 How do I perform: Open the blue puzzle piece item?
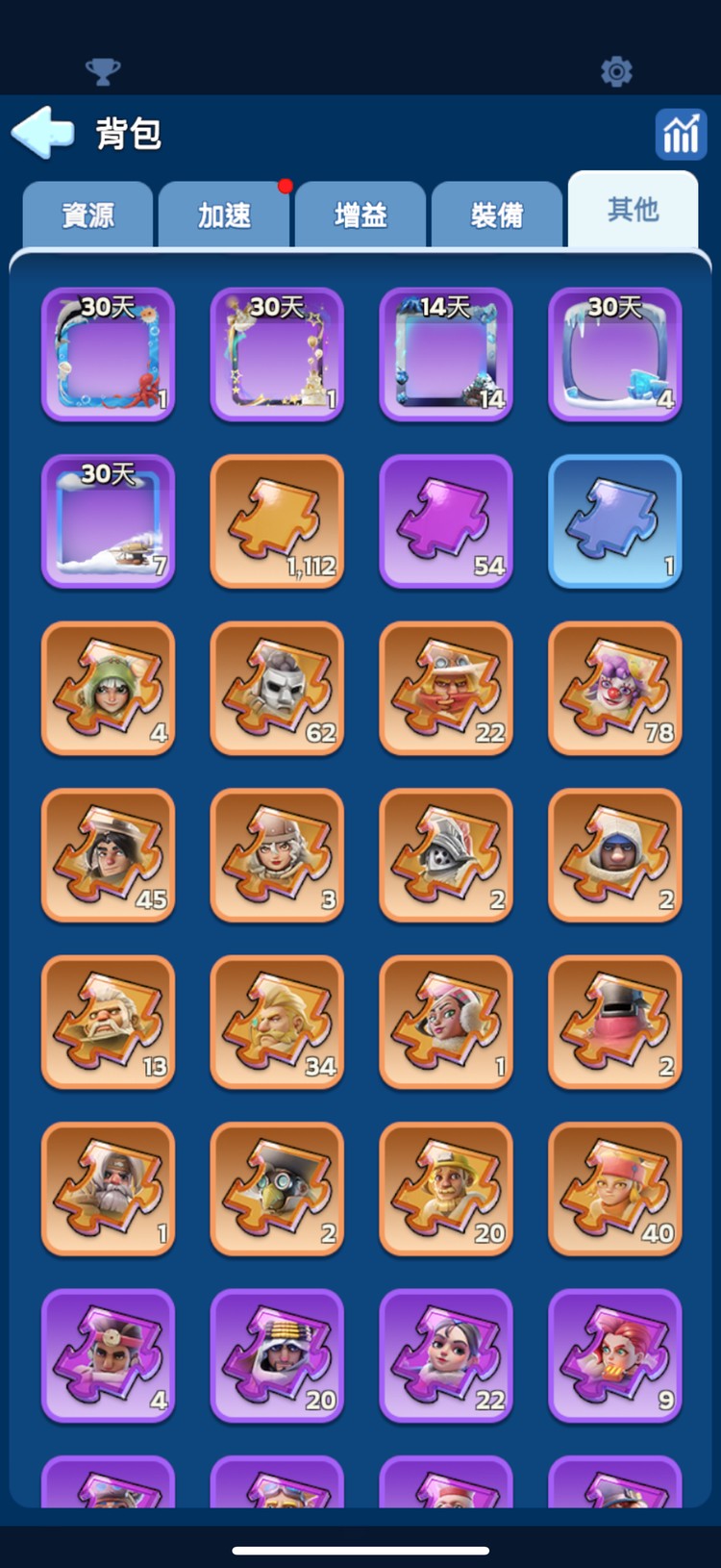coord(615,521)
